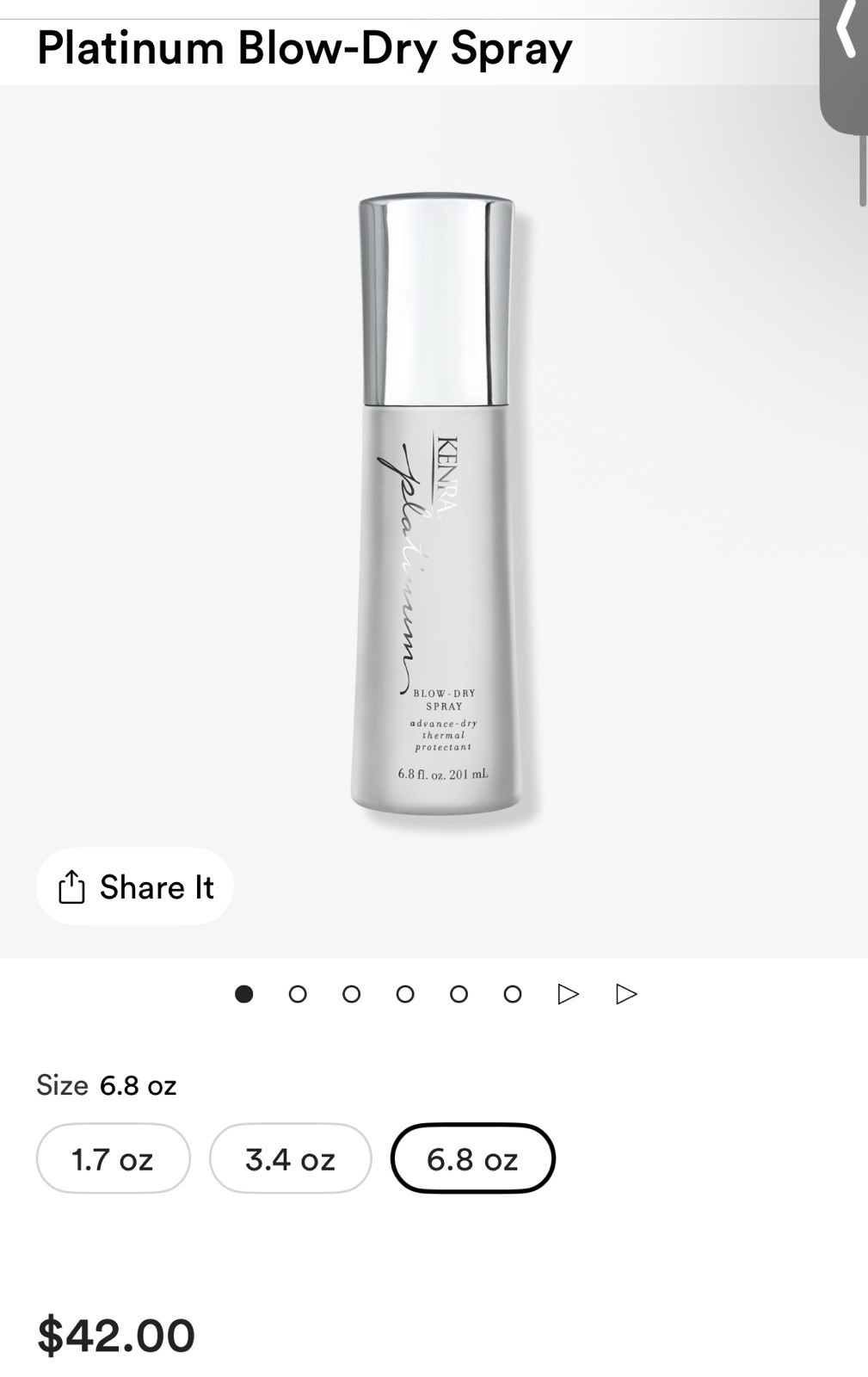The height and width of the screenshot is (1377, 868).
Task: Select the 6.8 oz size
Action: click(472, 1158)
